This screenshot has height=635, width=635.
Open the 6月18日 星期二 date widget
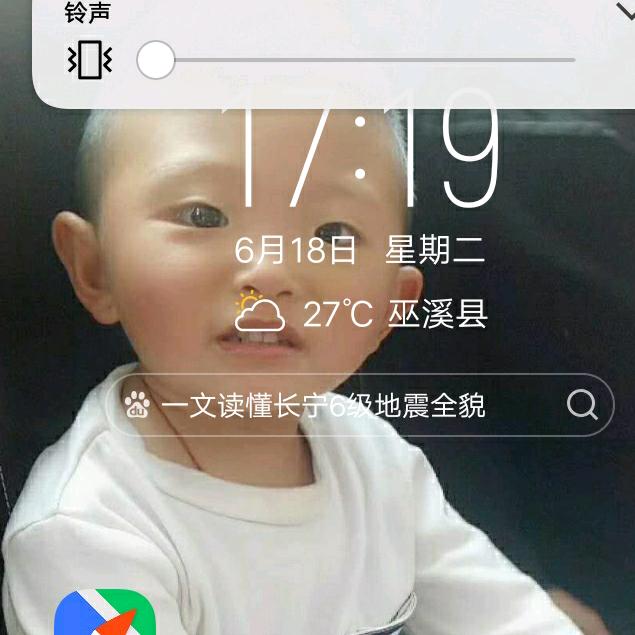click(360, 251)
